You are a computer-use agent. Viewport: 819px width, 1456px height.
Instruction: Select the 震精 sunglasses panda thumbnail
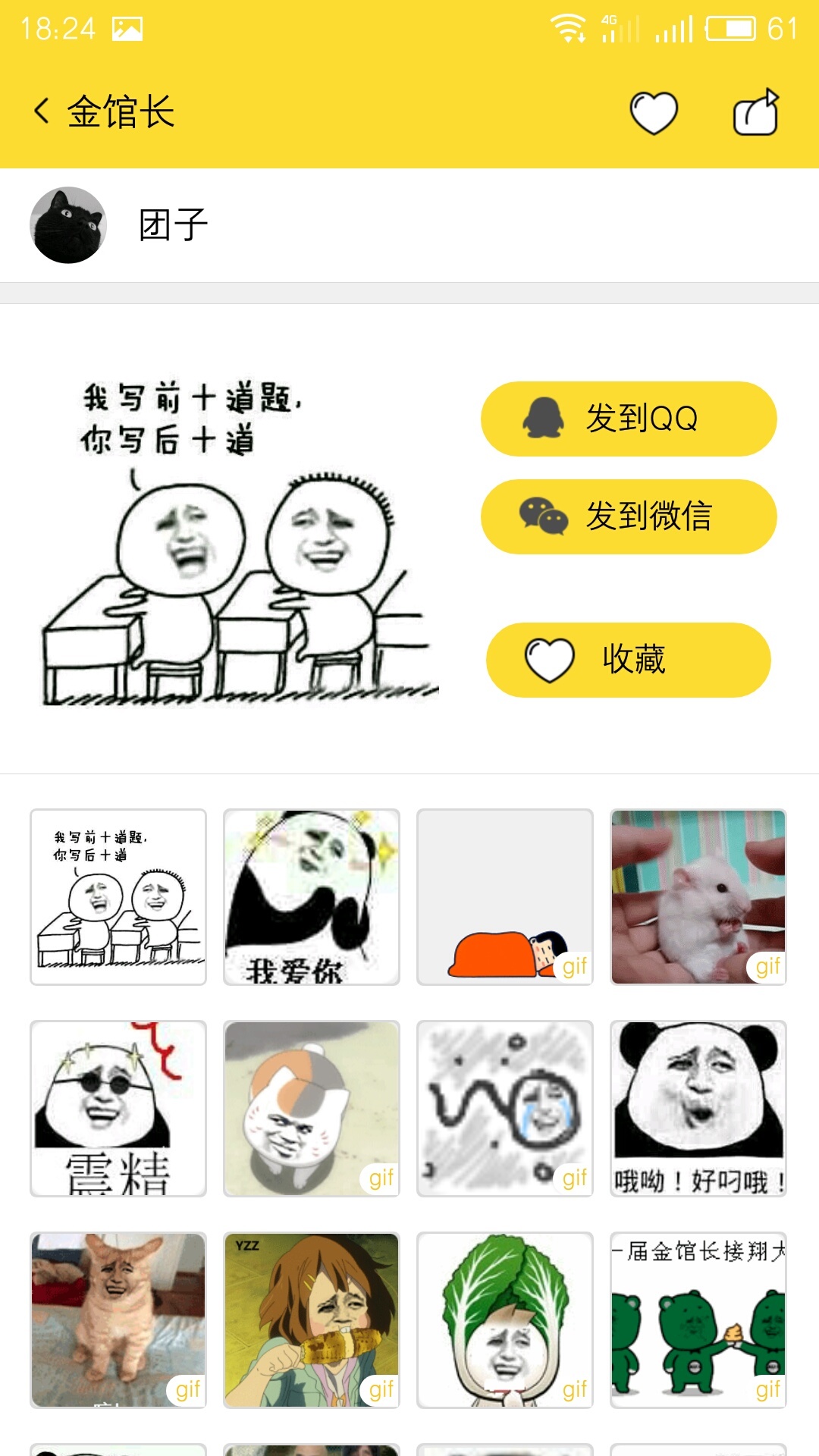click(x=118, y=1109)
